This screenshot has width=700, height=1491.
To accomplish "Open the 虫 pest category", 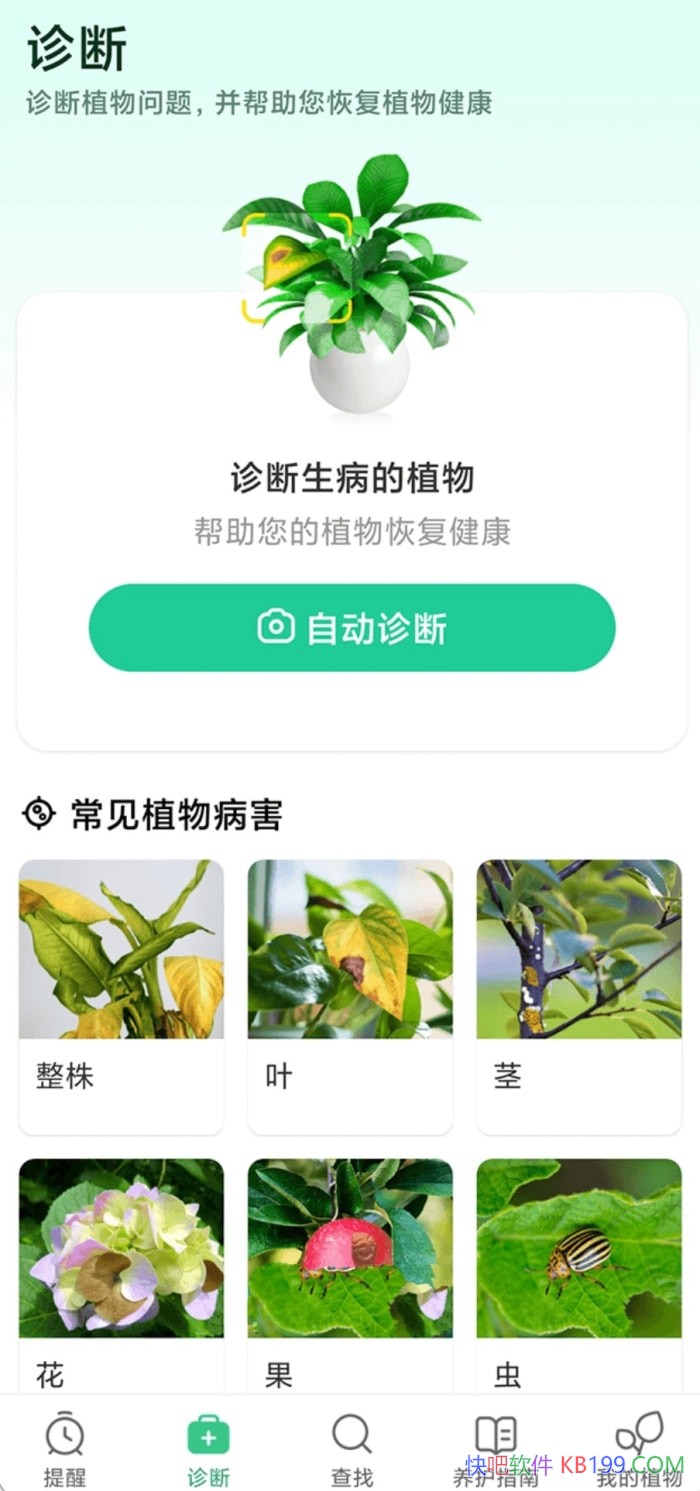I will tap(579, 1270).
